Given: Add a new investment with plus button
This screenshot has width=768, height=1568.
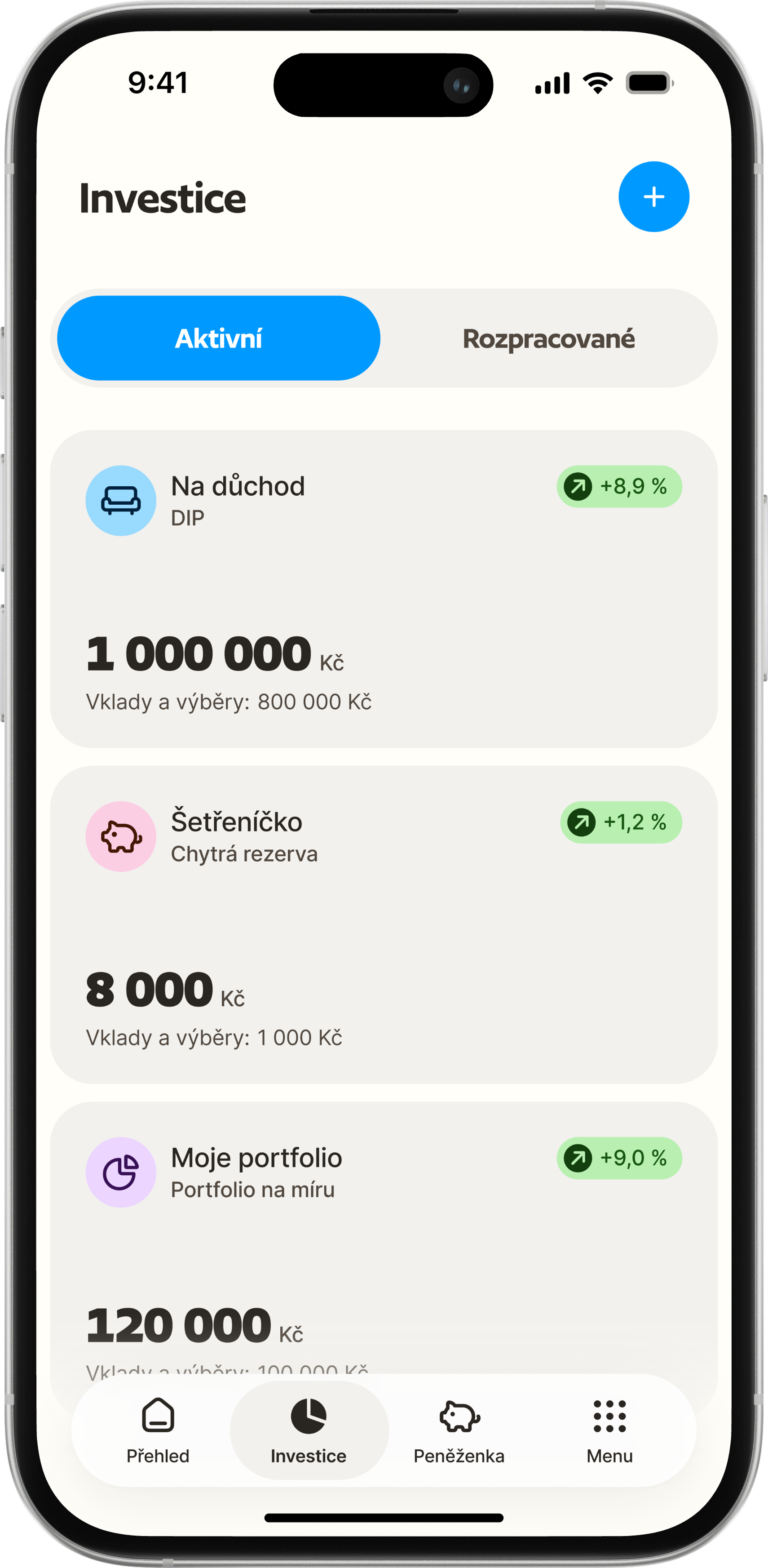Looking at the screenshot, I should click(653, 196).
